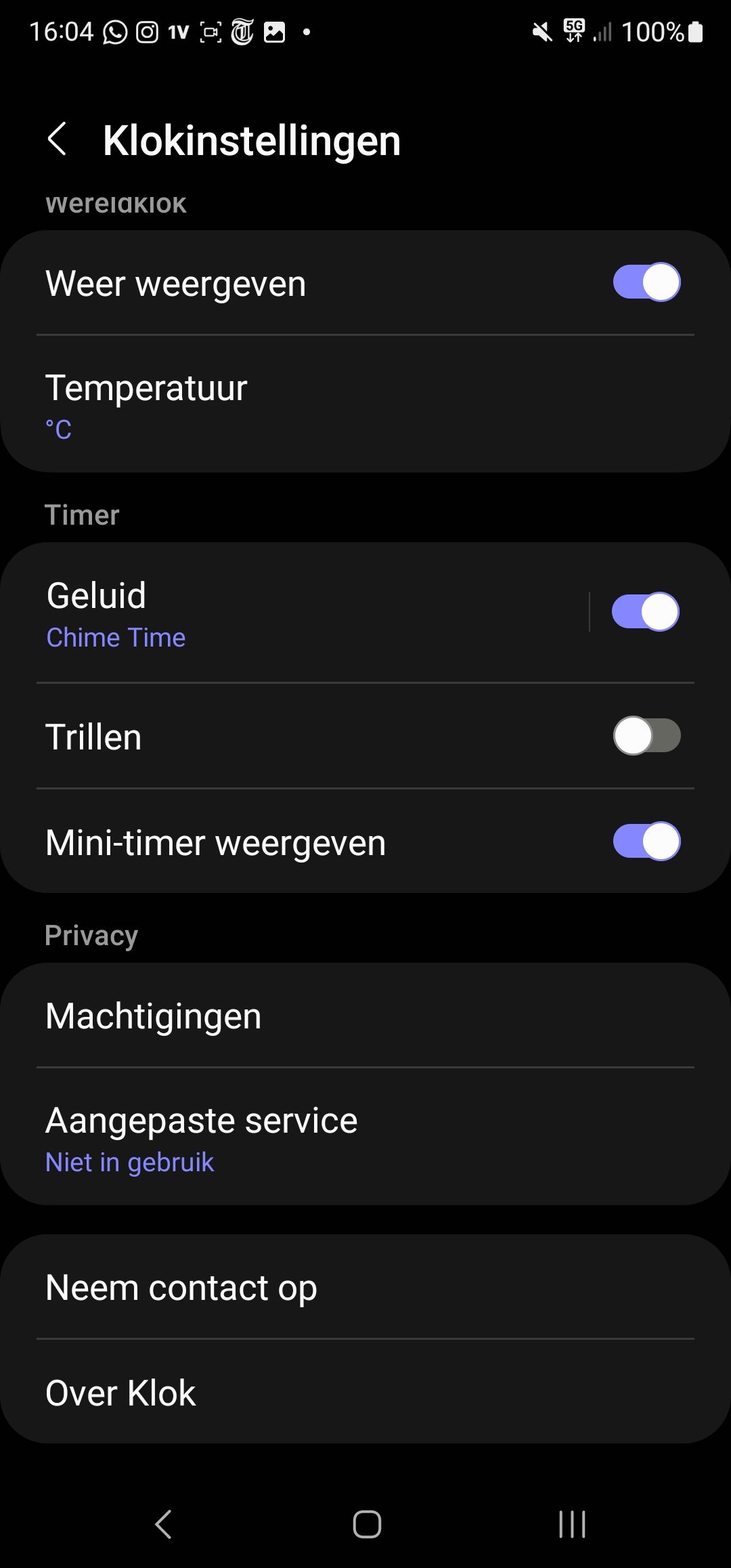The image size is (731, 1568).
Task: Enable the Trillen switch
Action: click(x=645, y=737)
